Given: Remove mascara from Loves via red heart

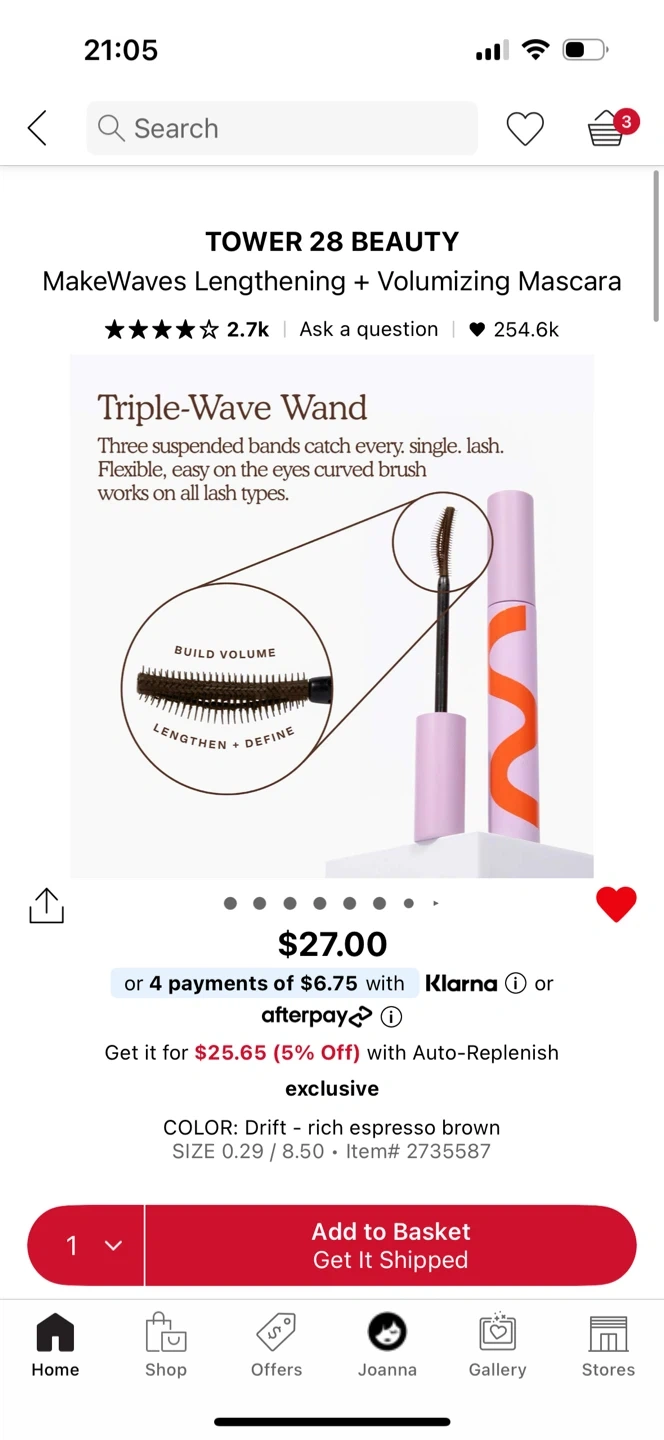Looking at the screenshot, I should click(x=616, y=904).
